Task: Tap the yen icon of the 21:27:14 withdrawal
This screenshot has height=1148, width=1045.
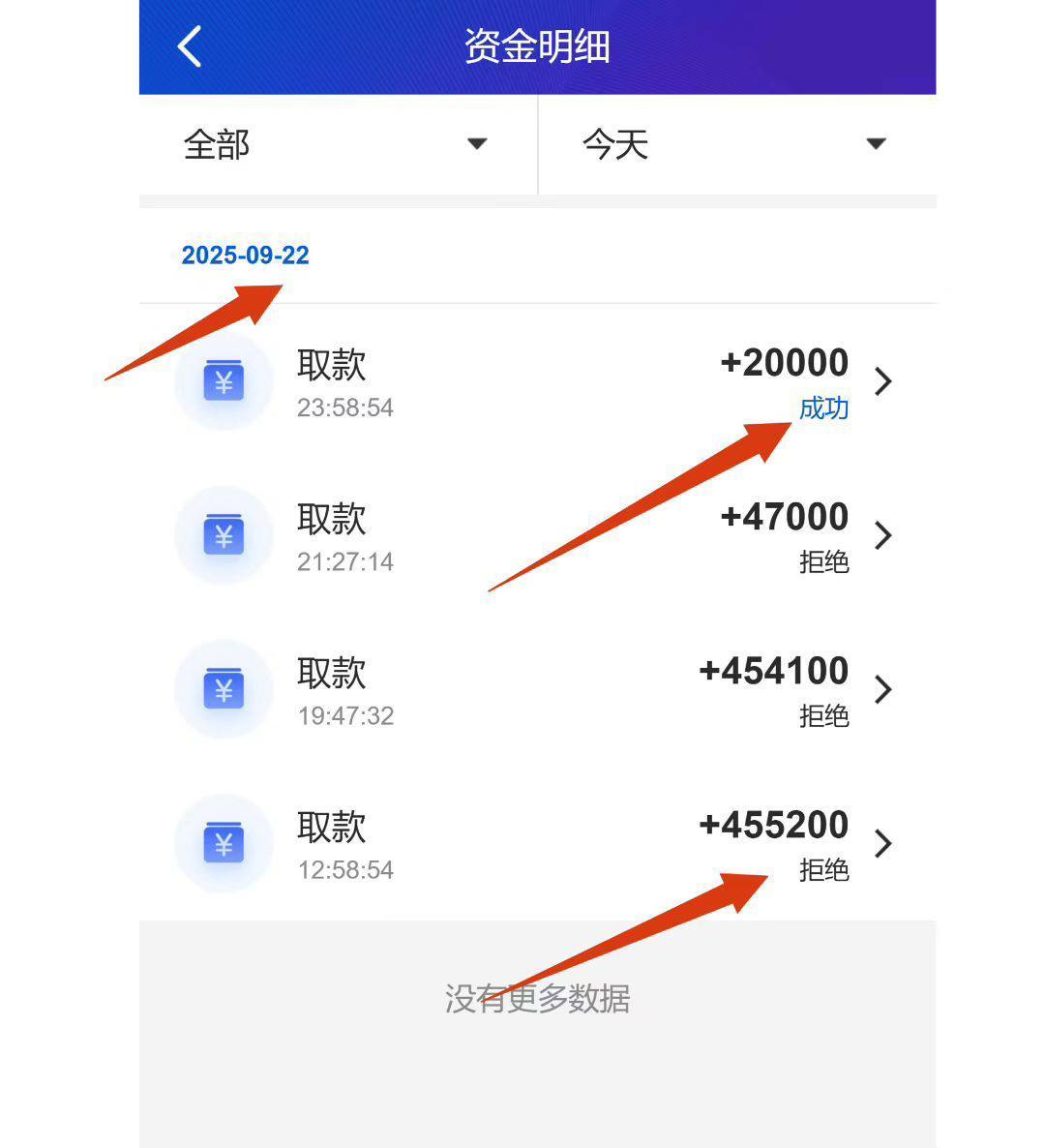Action: click(224, 535)
